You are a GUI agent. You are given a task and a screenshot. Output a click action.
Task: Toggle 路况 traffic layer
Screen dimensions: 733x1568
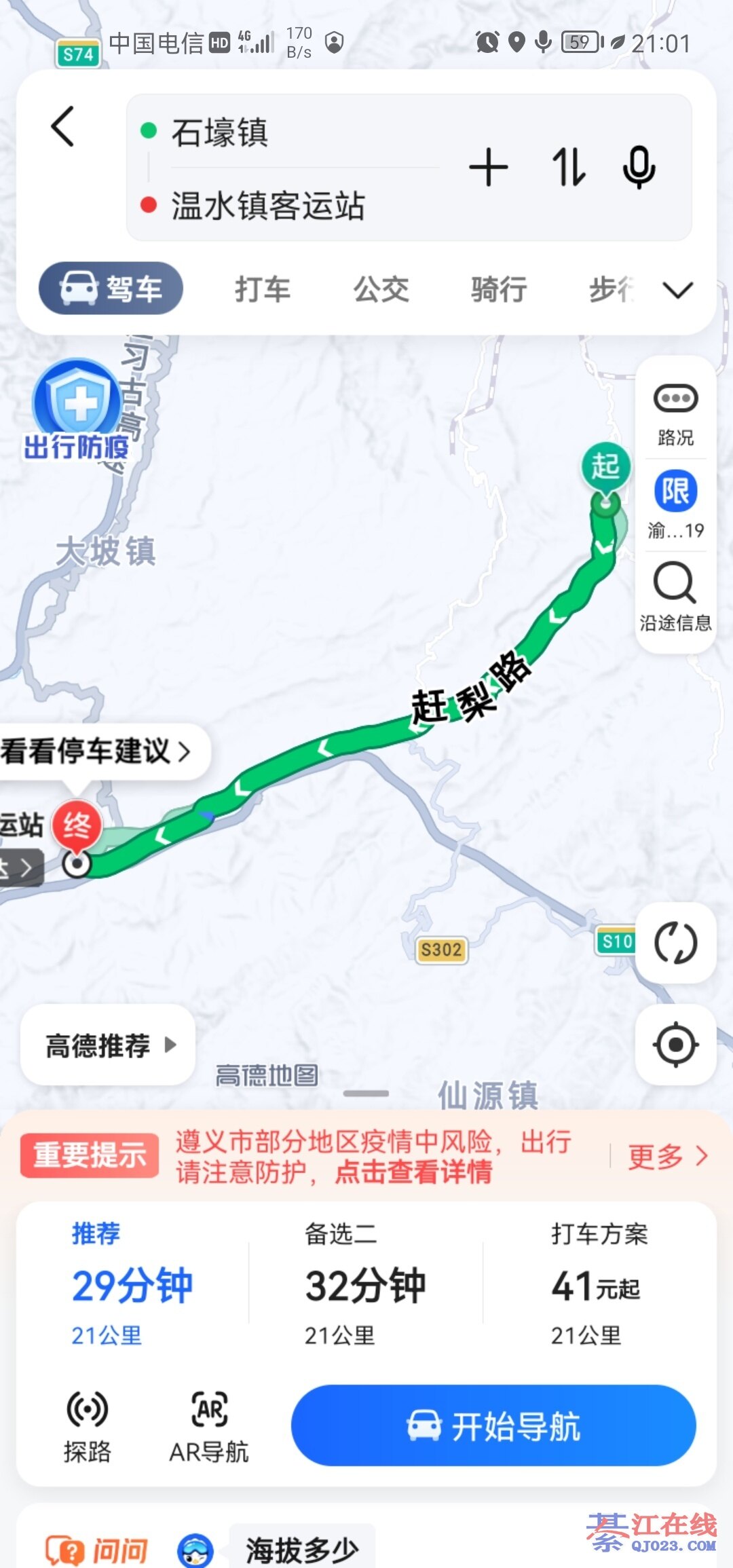pos(675,413)
